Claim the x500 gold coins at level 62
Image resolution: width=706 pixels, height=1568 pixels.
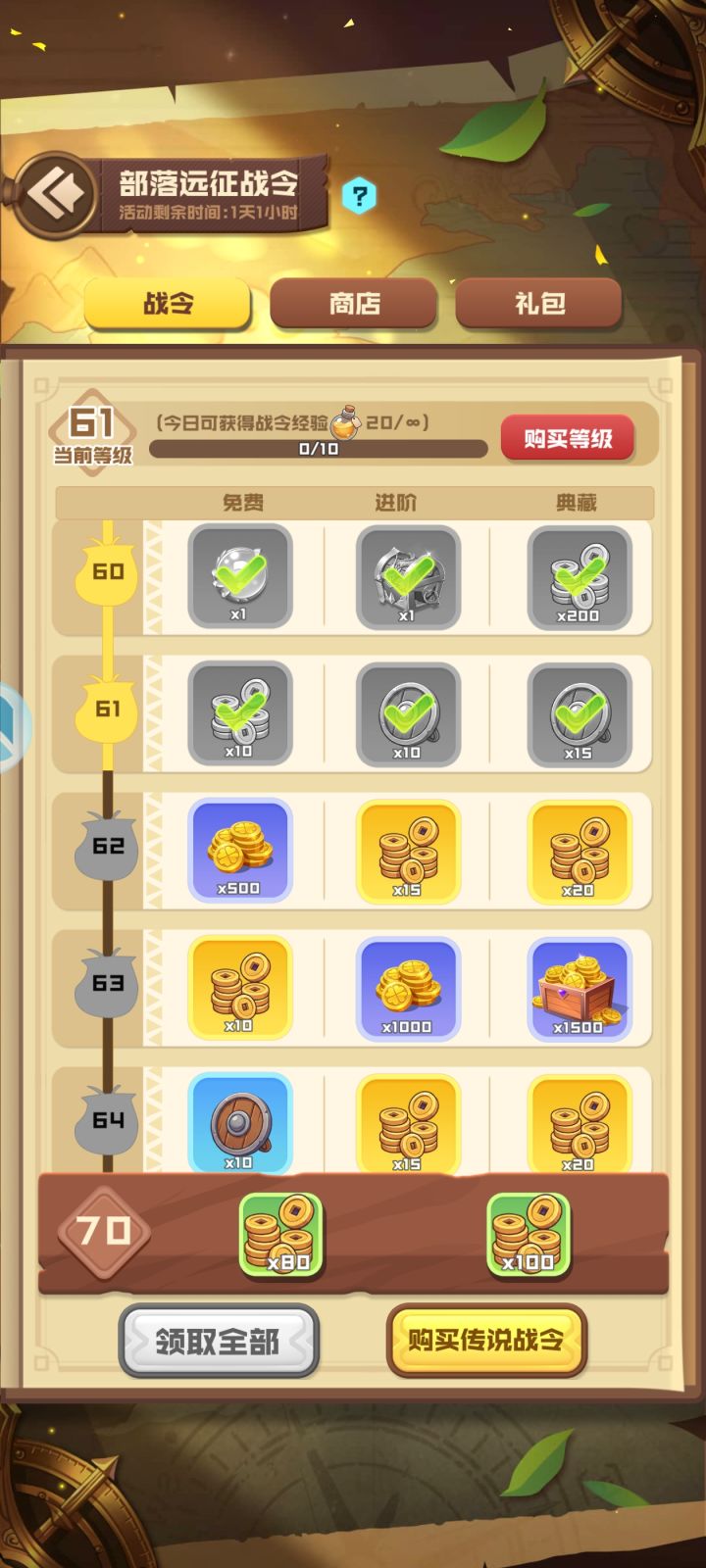240,851
